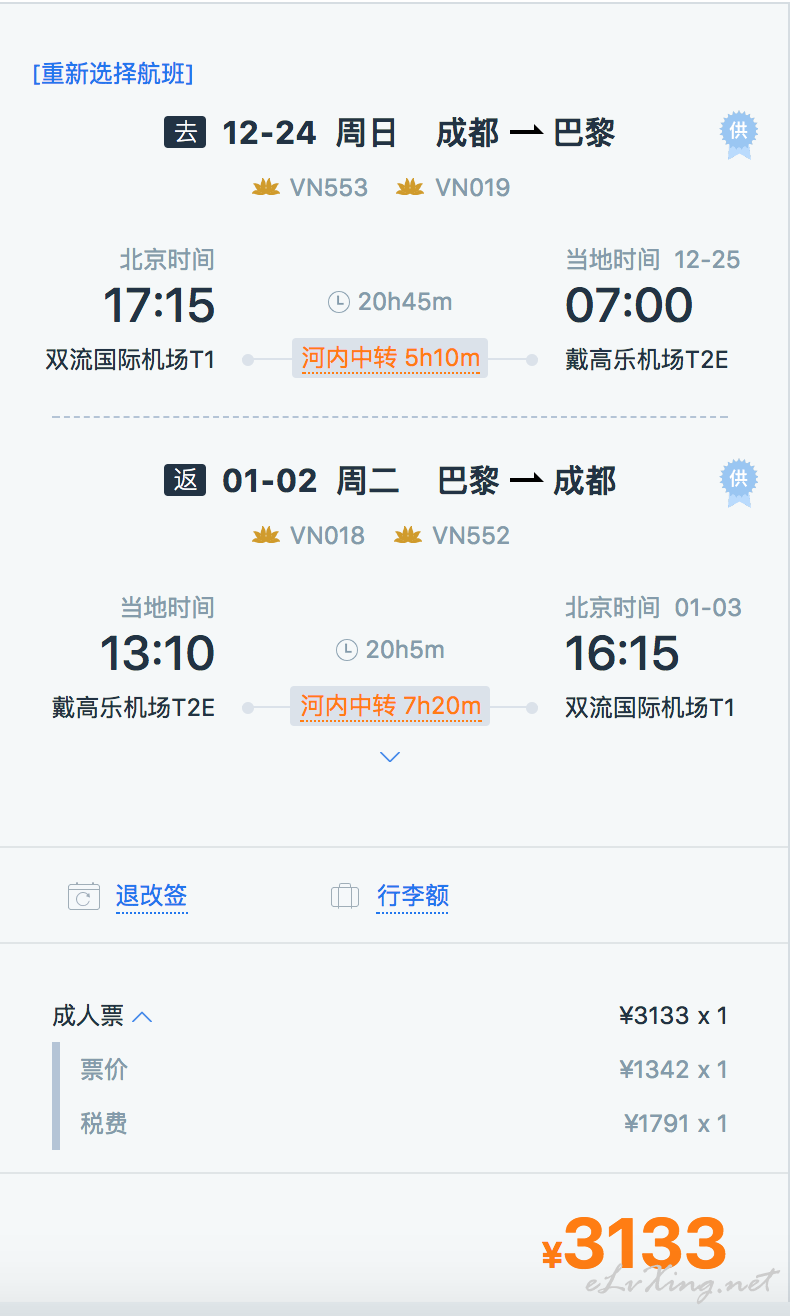Tap the 供 badge on the 成都-巴黎 flight
This screenshot has height=1316, width=790.
tap(739, 135)
